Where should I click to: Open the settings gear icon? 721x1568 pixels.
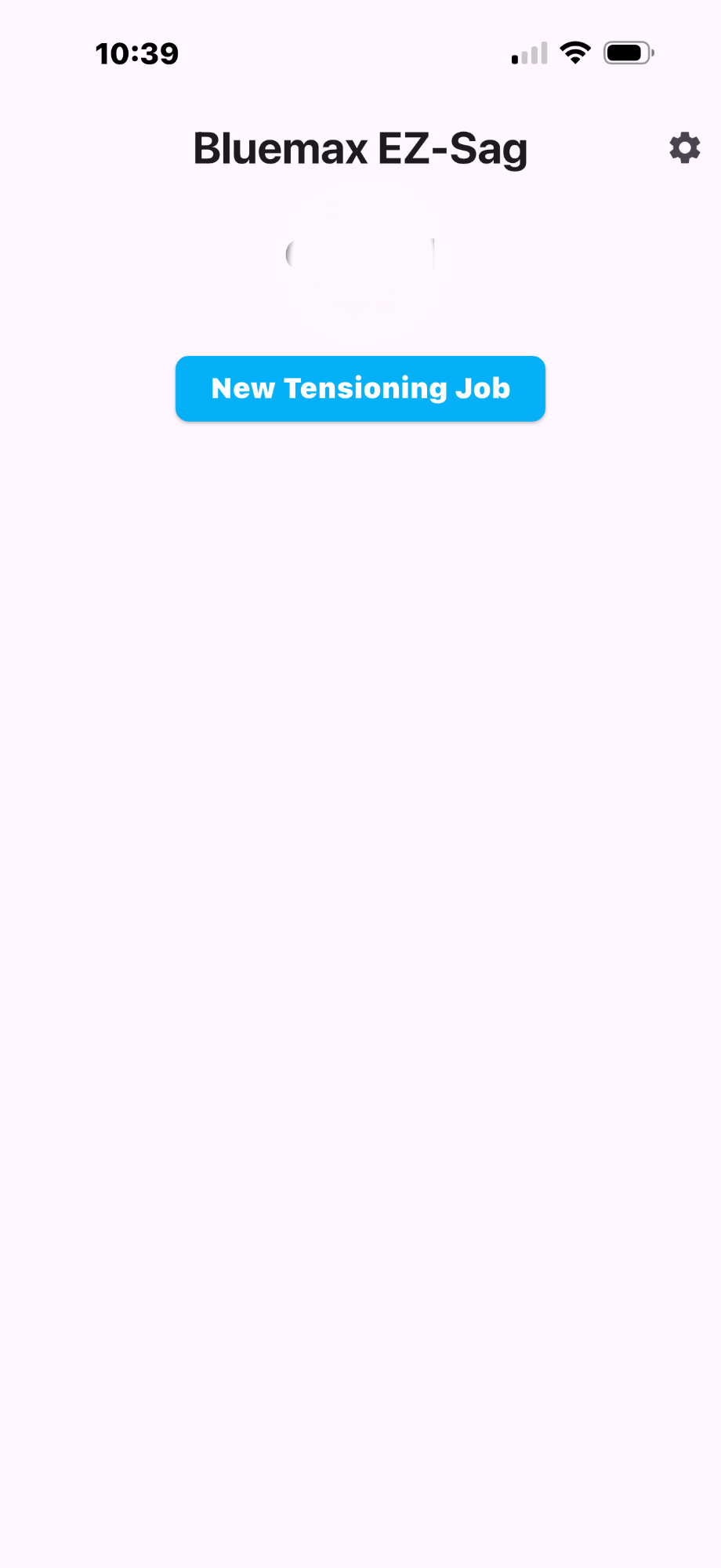click(684, 147)
